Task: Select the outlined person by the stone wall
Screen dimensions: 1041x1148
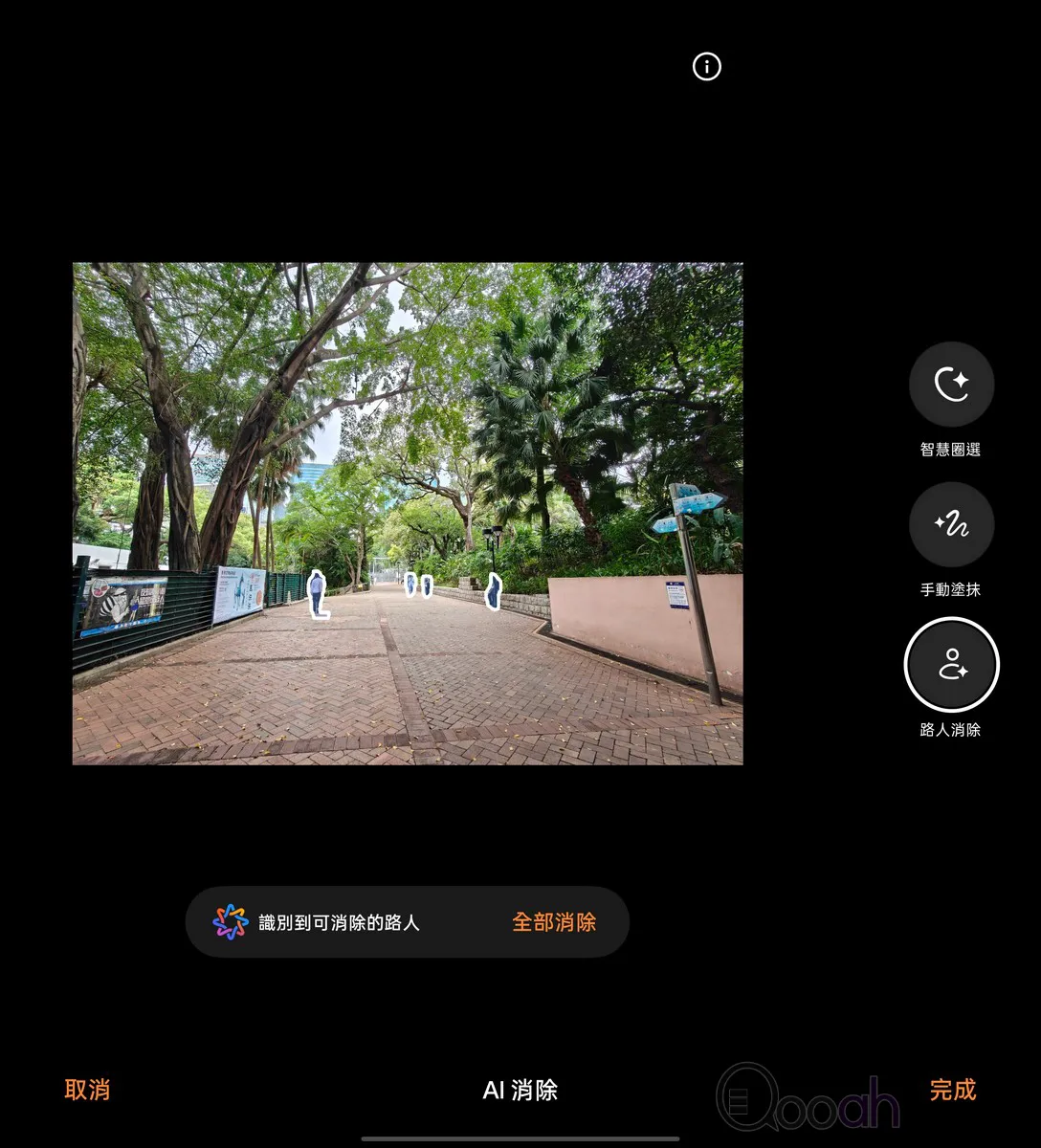Action: [494, 591]
